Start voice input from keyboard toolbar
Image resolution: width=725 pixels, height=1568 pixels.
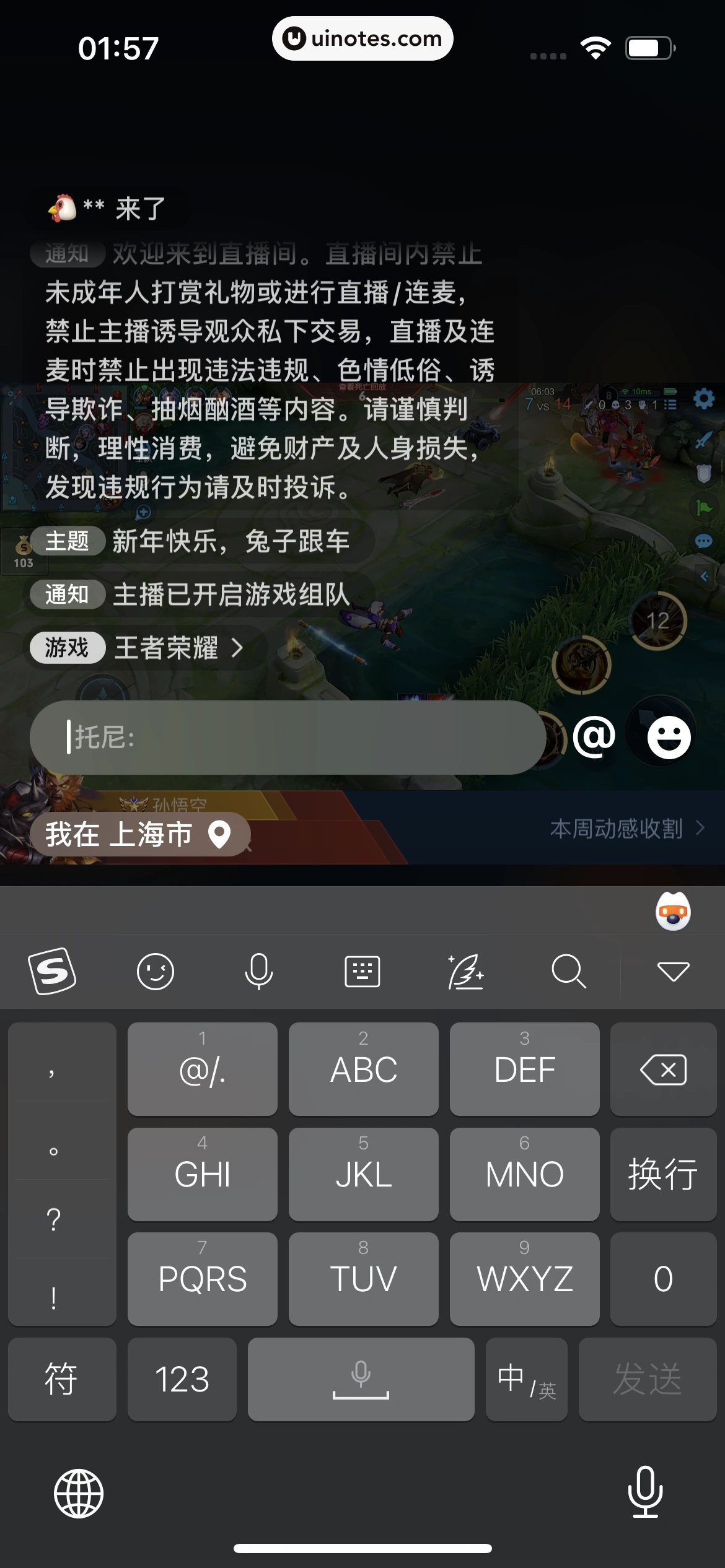(258, 971)
